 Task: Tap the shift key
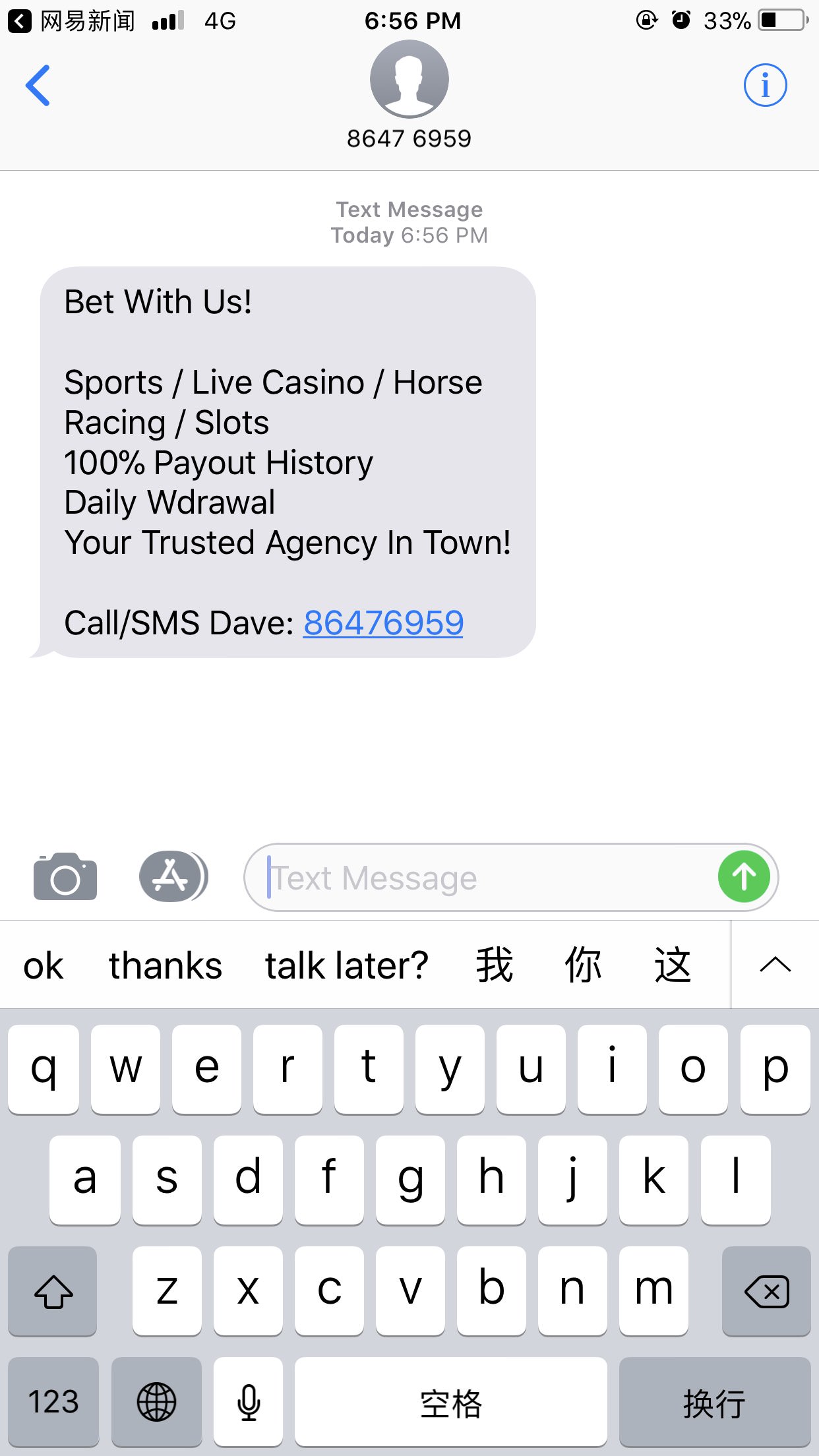tap(53, 1291)
